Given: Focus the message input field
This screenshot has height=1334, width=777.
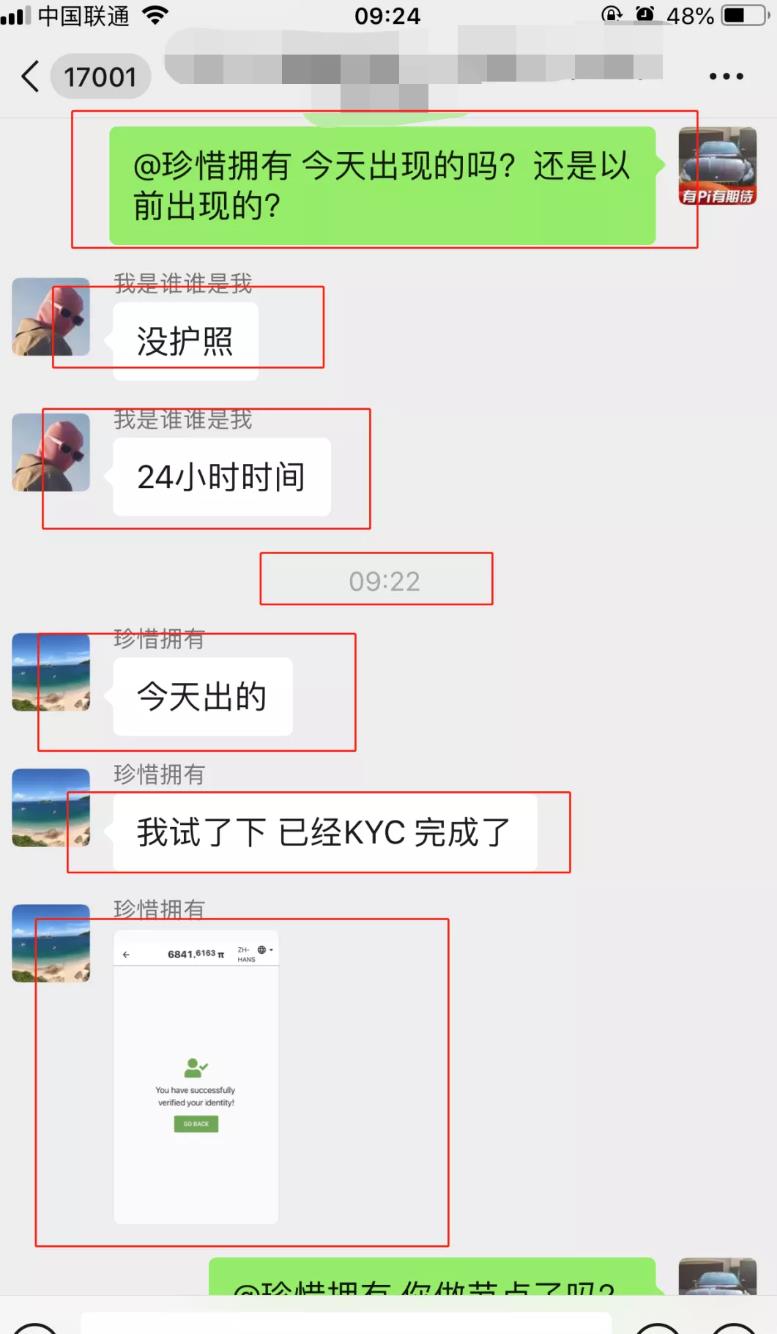Looking at the screenshot, I should pyautogui.click(x=345, y=1322).
